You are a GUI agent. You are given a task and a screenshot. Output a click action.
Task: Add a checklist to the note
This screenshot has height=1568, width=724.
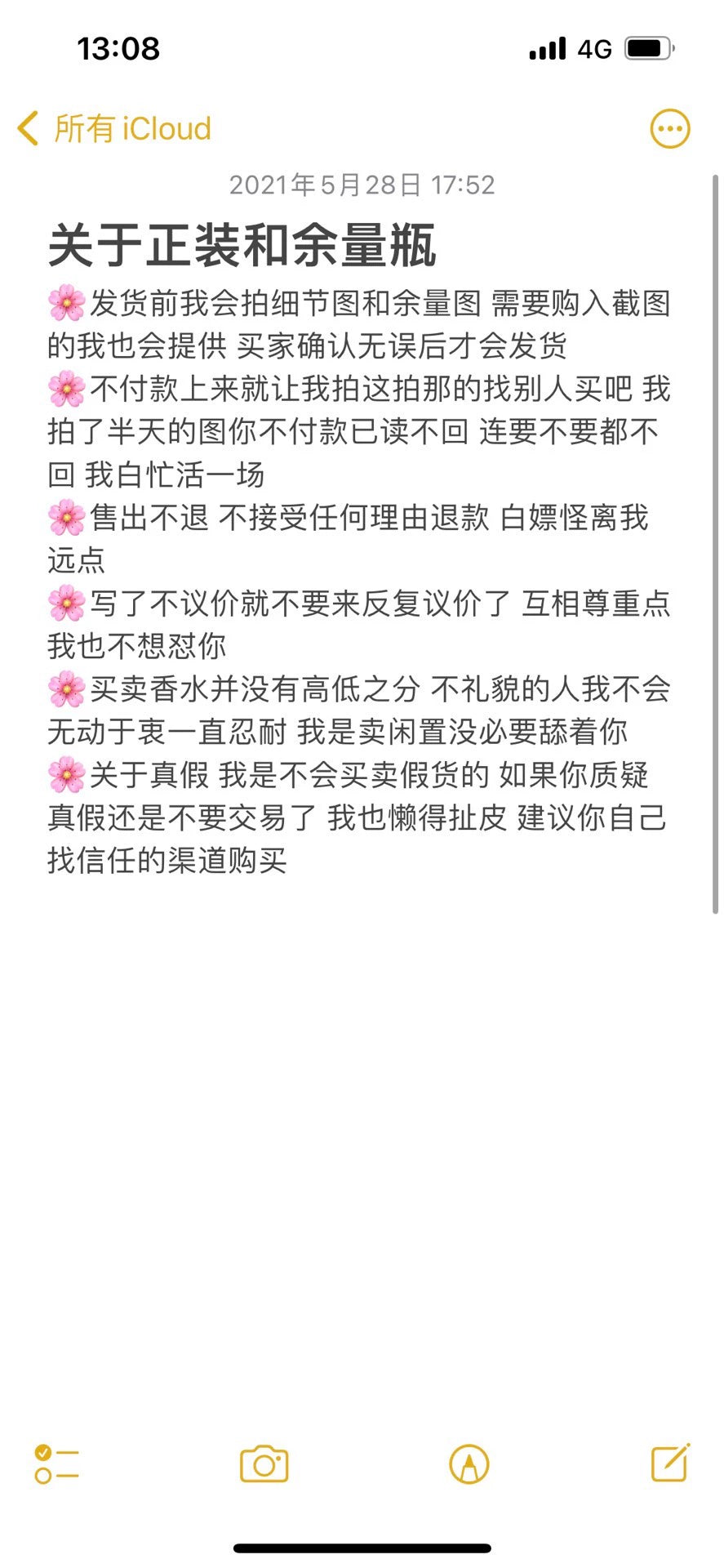coord(56,1463)
